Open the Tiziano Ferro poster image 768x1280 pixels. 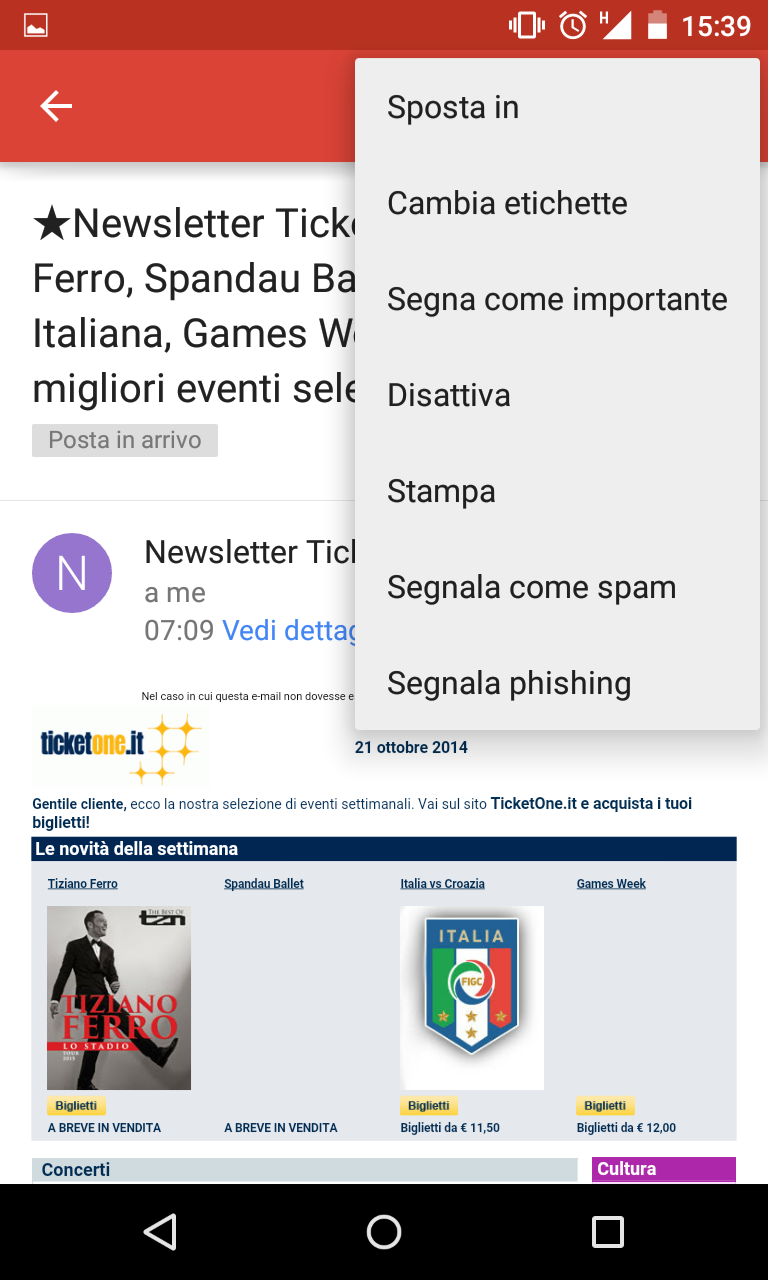click(119, 998)
